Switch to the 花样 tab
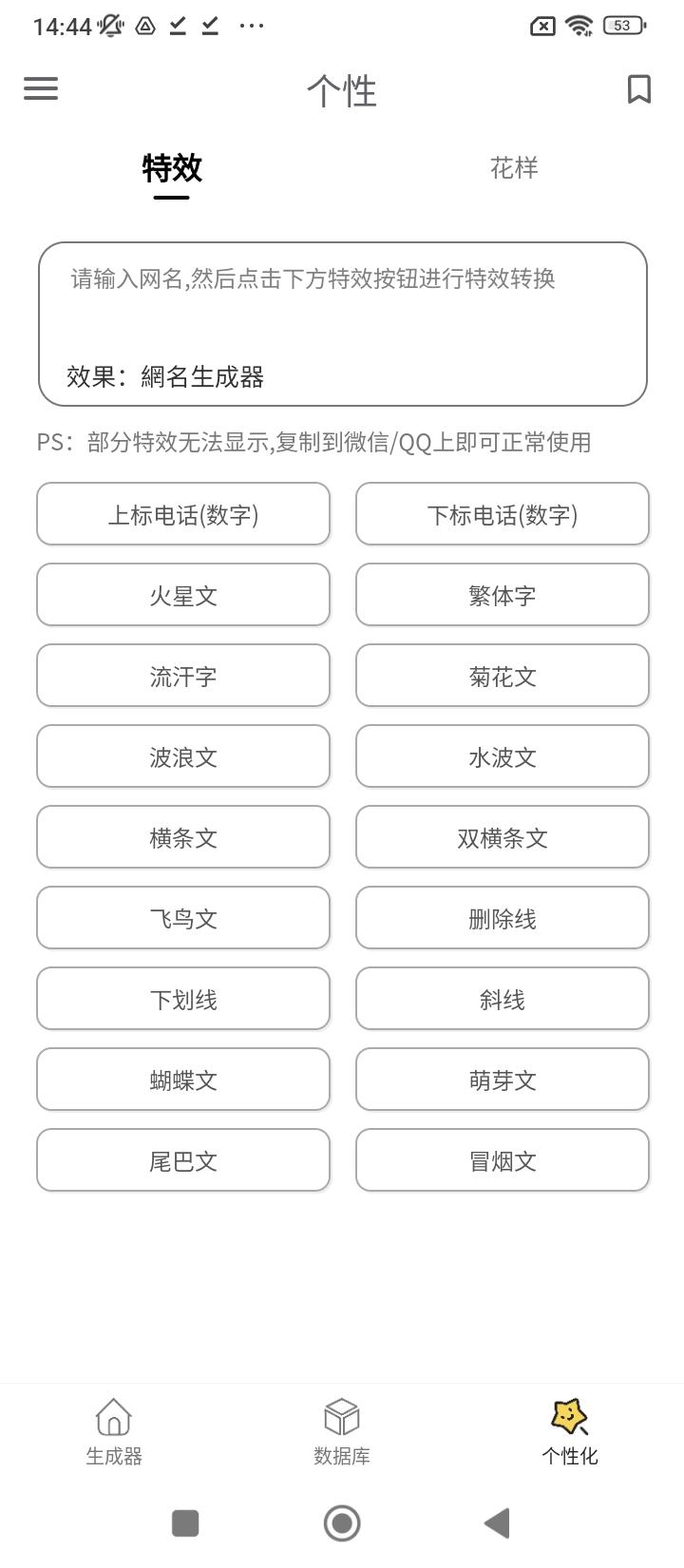 tap(512, 168)
